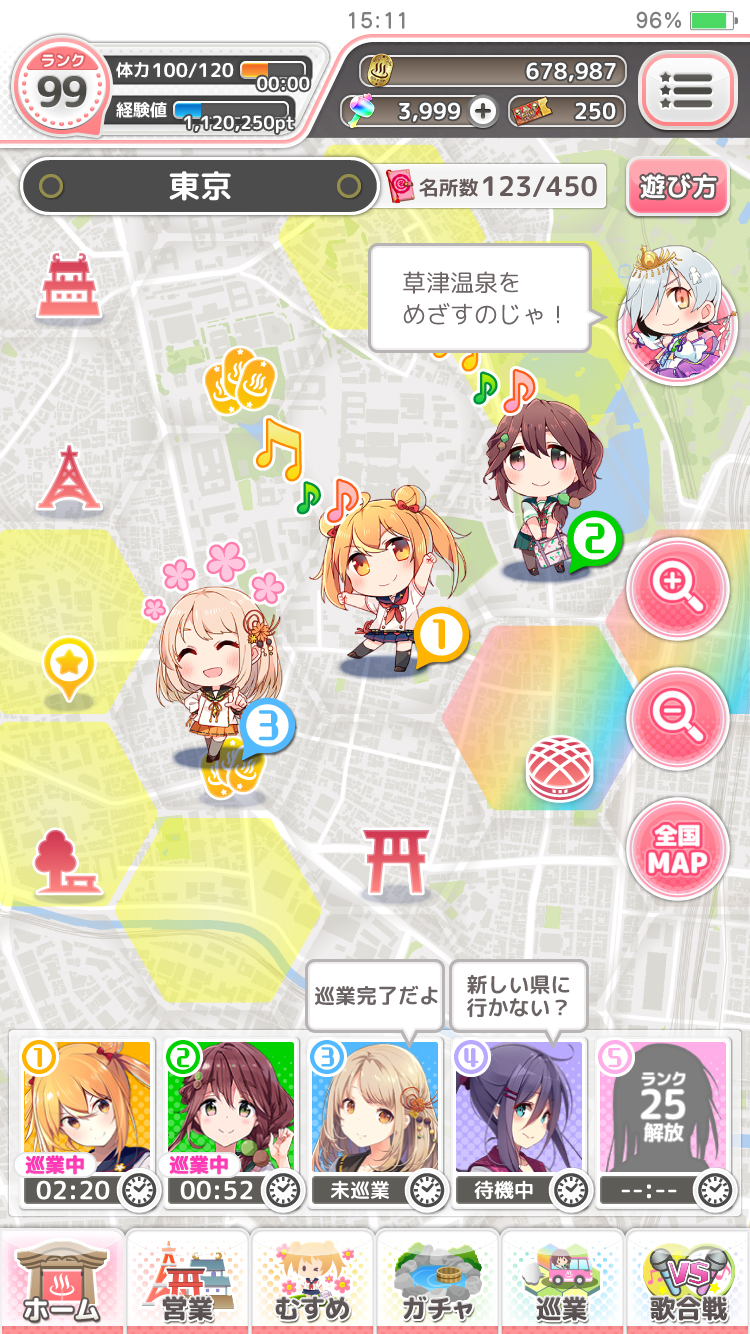Screen dimensions: 750x1334
Task: Open the 全国MAP nationwide map
Action: pyautogui.click(x=677, y=848)
